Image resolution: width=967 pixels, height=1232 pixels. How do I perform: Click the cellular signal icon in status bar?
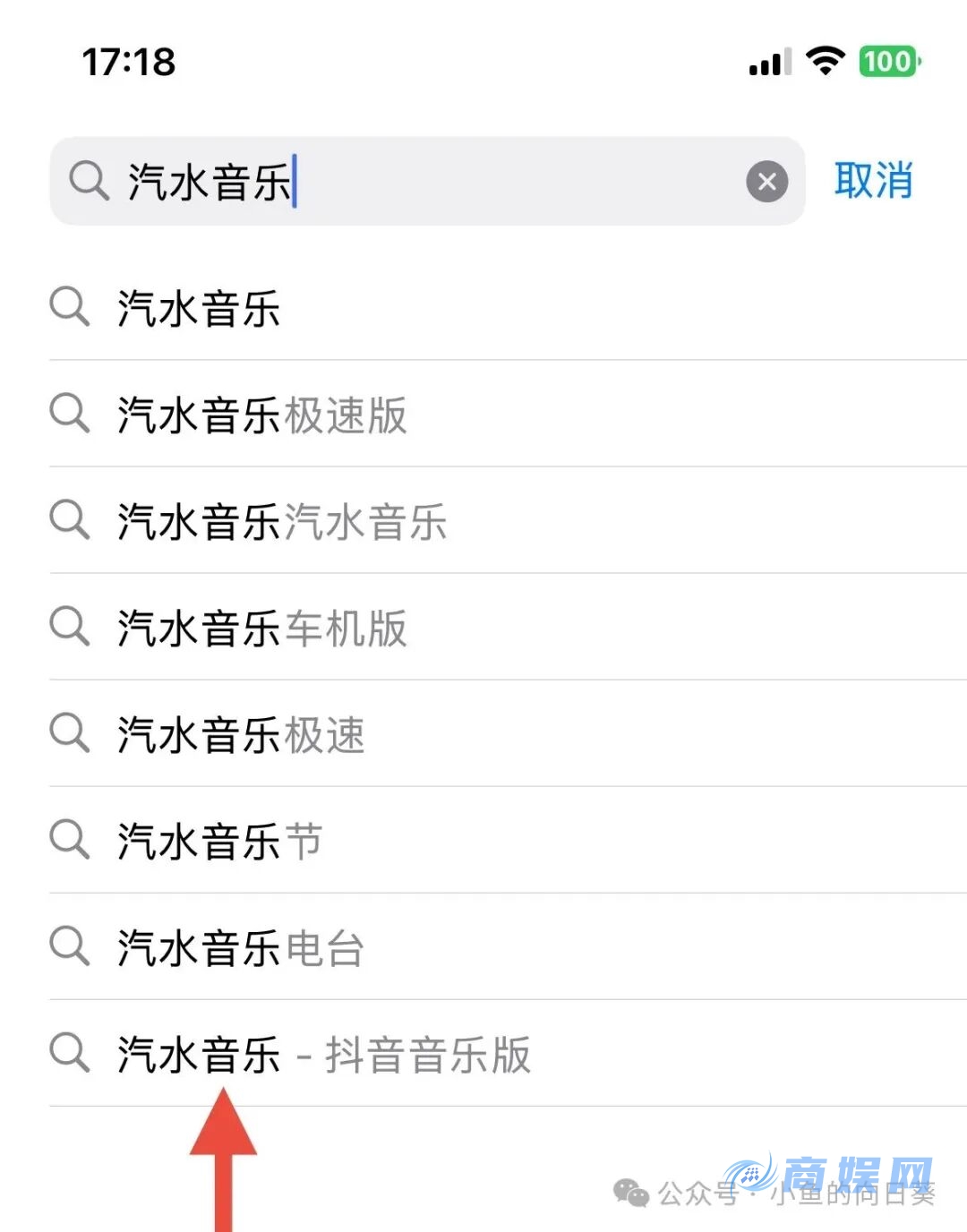pos(766,61)
